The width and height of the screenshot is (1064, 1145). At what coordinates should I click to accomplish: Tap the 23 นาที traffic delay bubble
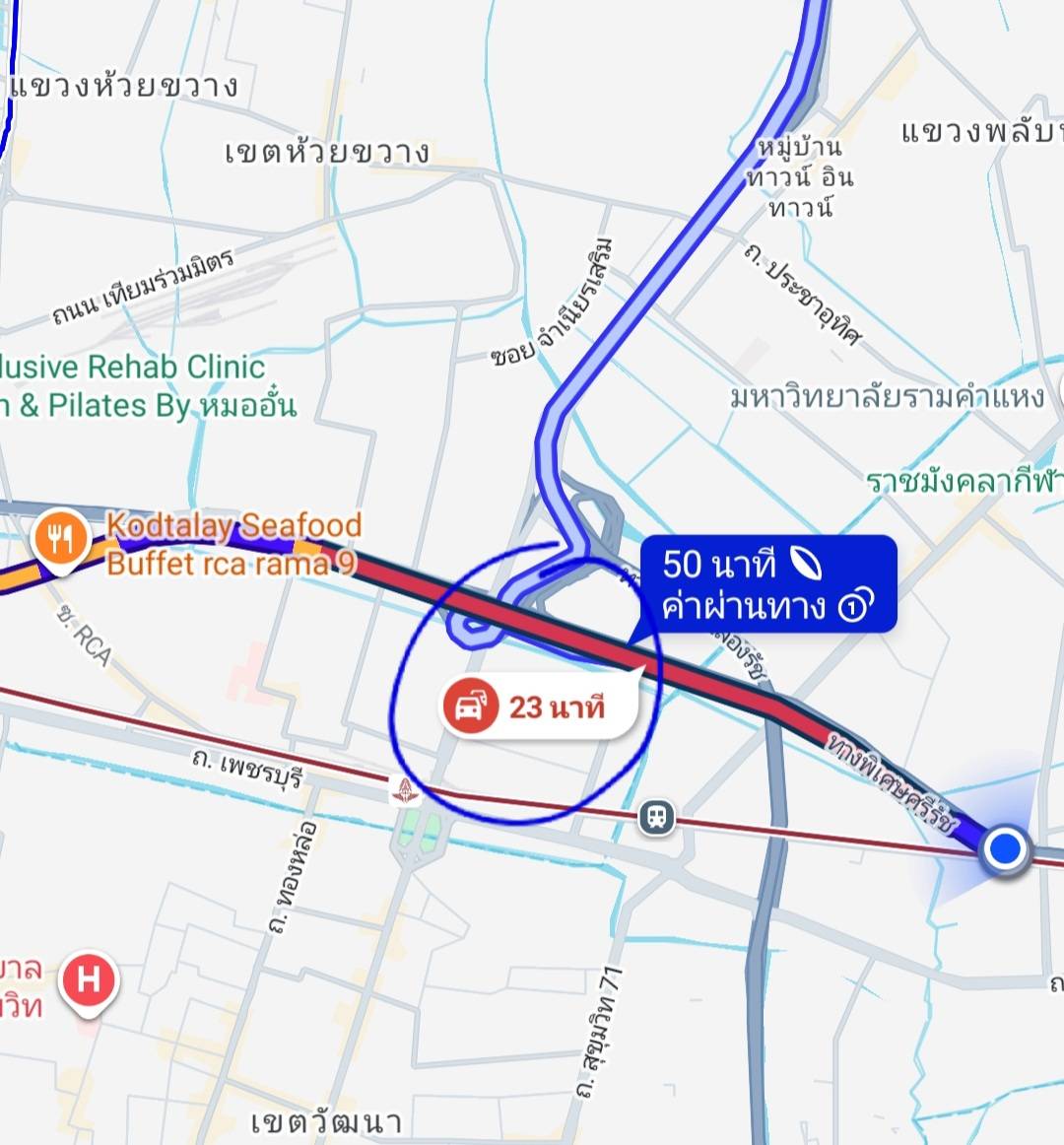tap(538, 707)
